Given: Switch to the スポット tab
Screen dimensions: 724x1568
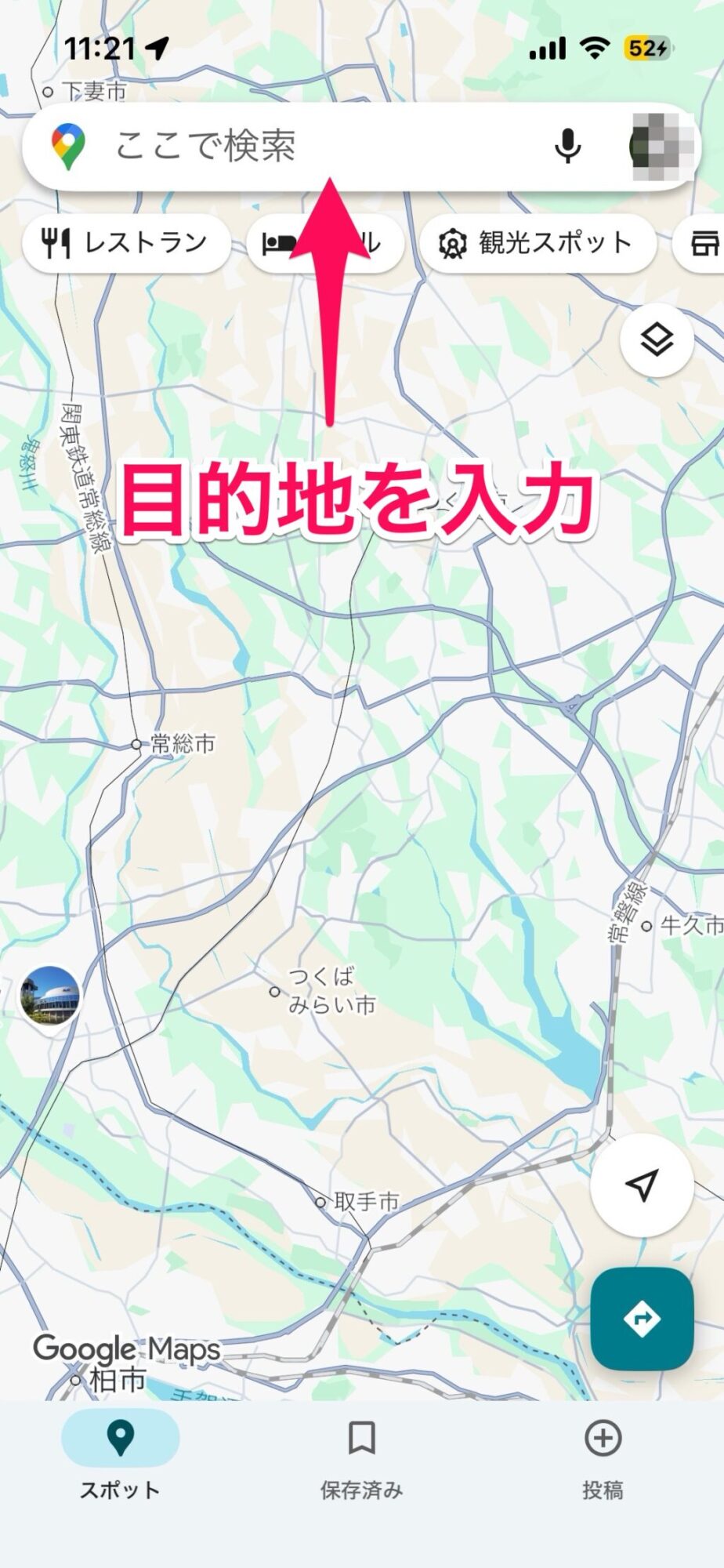Looking at the screenshot, I should point(120,1454).
